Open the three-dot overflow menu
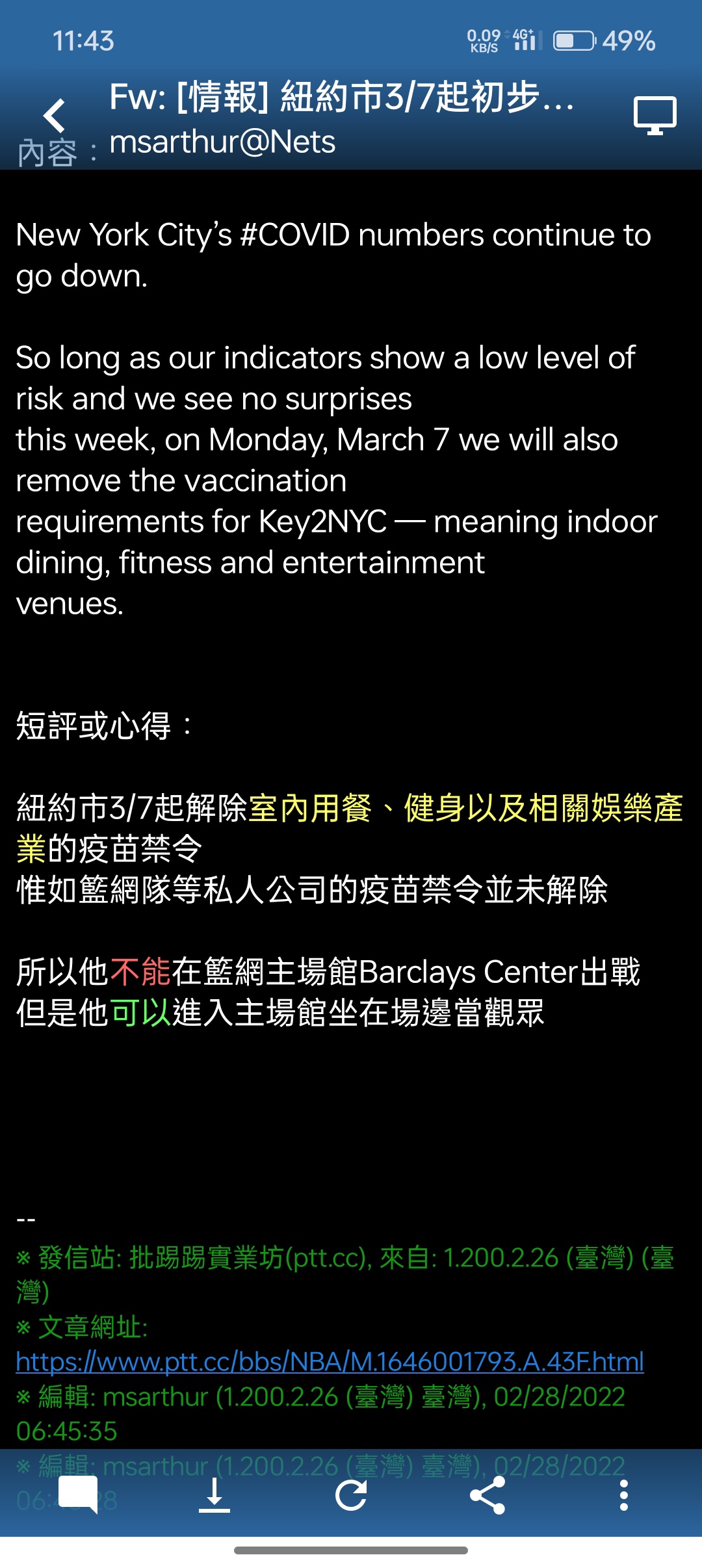702x1568 pixels. tap(624, 1495)
